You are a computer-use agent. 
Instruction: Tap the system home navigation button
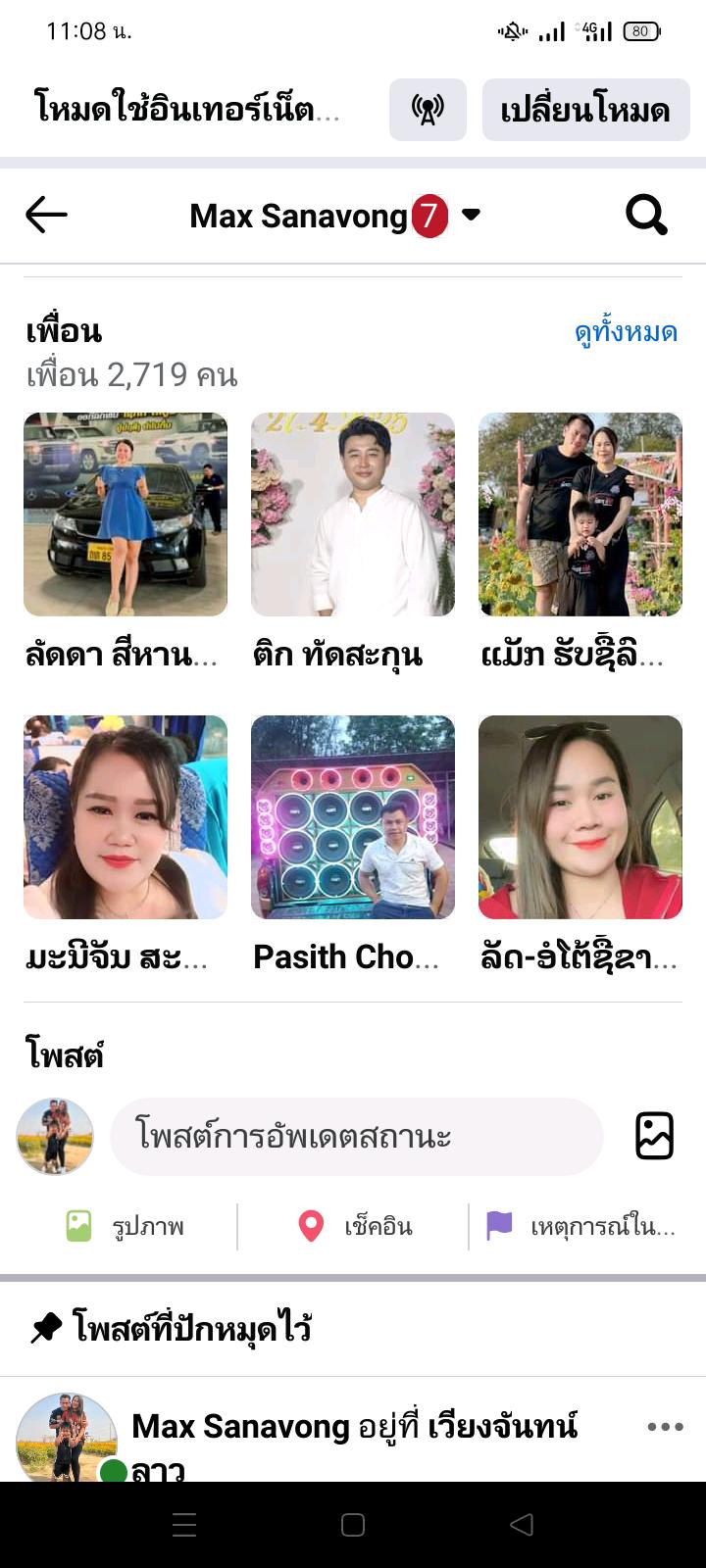point(353,1525)
